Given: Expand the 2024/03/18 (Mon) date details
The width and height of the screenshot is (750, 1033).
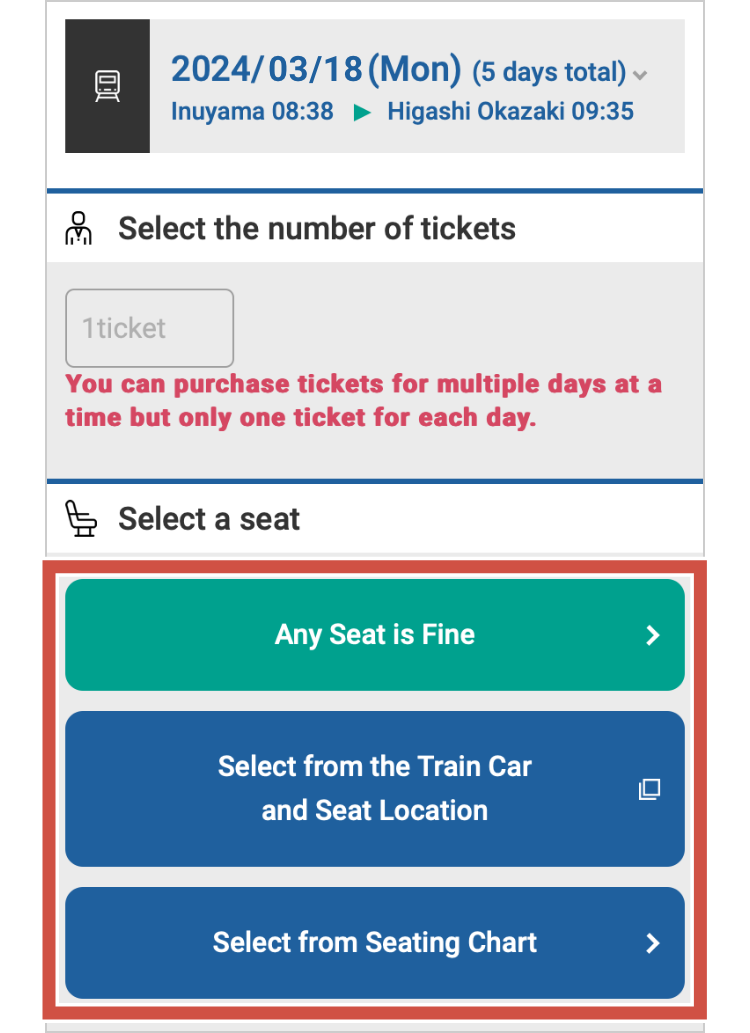Looking at the screenshot, I should [x=640, y=75].
